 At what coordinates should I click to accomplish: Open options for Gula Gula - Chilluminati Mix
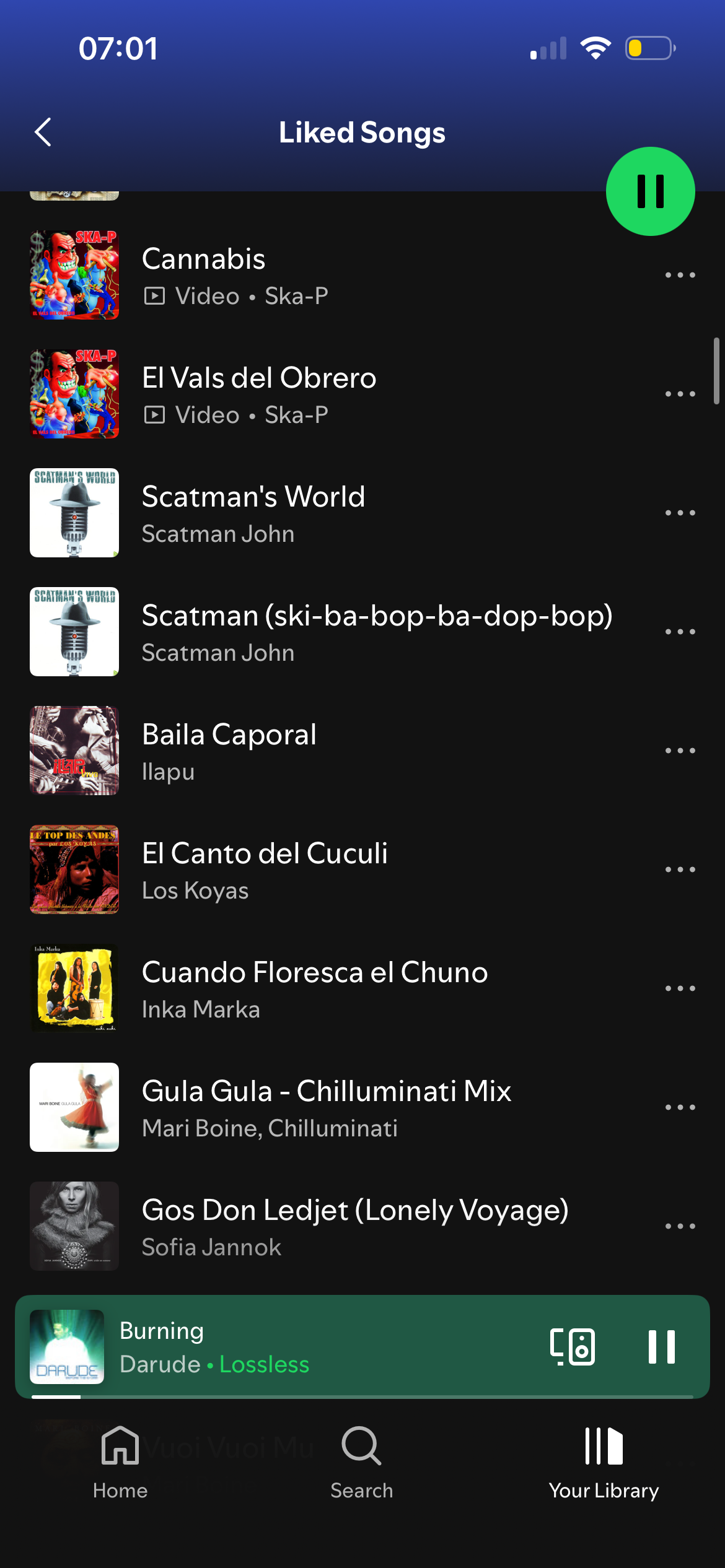680,1107
